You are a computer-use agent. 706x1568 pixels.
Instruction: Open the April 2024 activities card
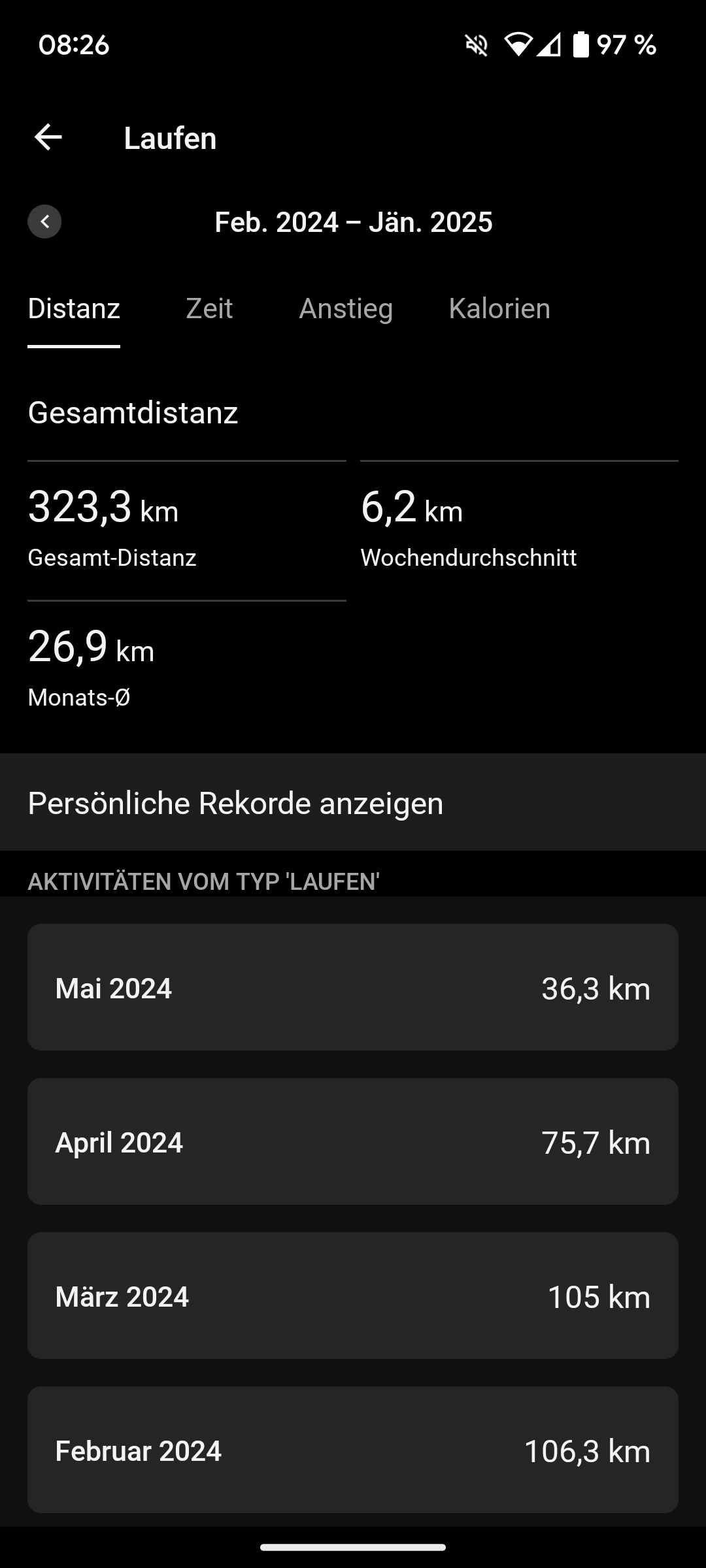tap(353, 1141)
